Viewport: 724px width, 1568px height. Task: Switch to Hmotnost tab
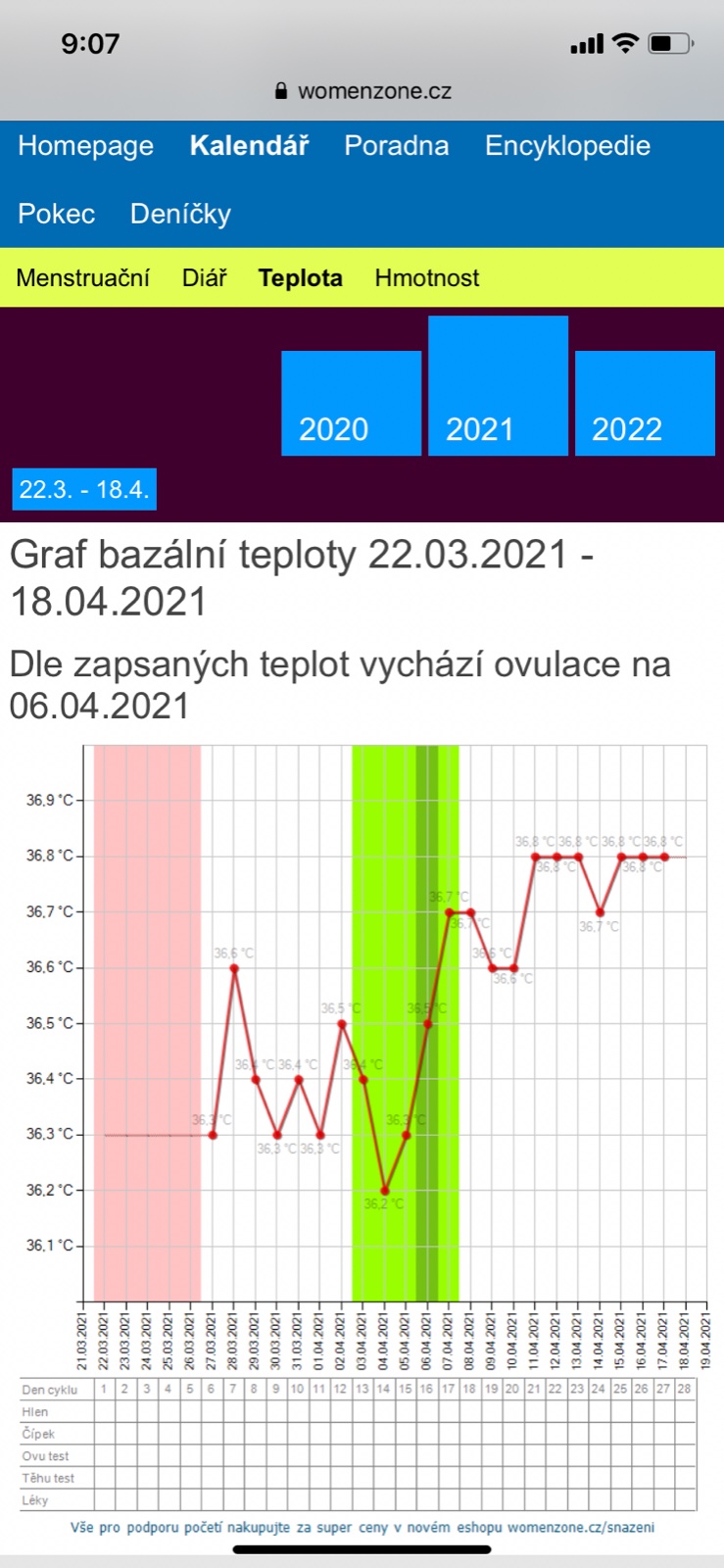pyautogui.click(x=426, y=278)
